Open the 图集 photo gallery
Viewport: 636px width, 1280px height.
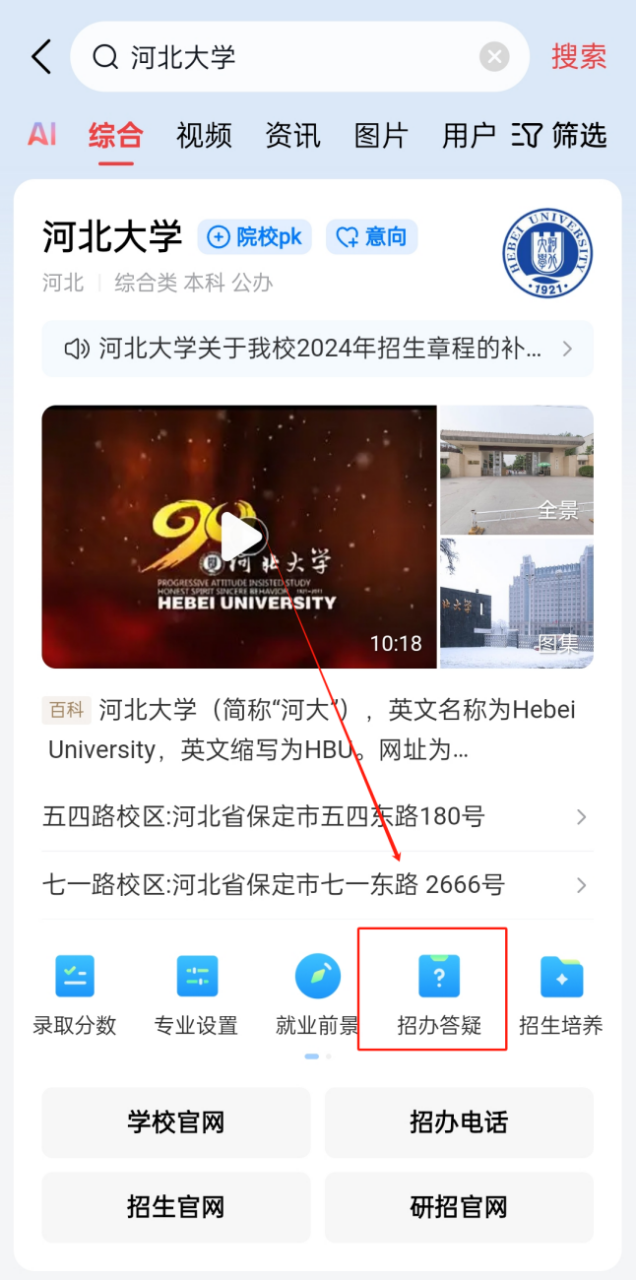tap(516, 604)
